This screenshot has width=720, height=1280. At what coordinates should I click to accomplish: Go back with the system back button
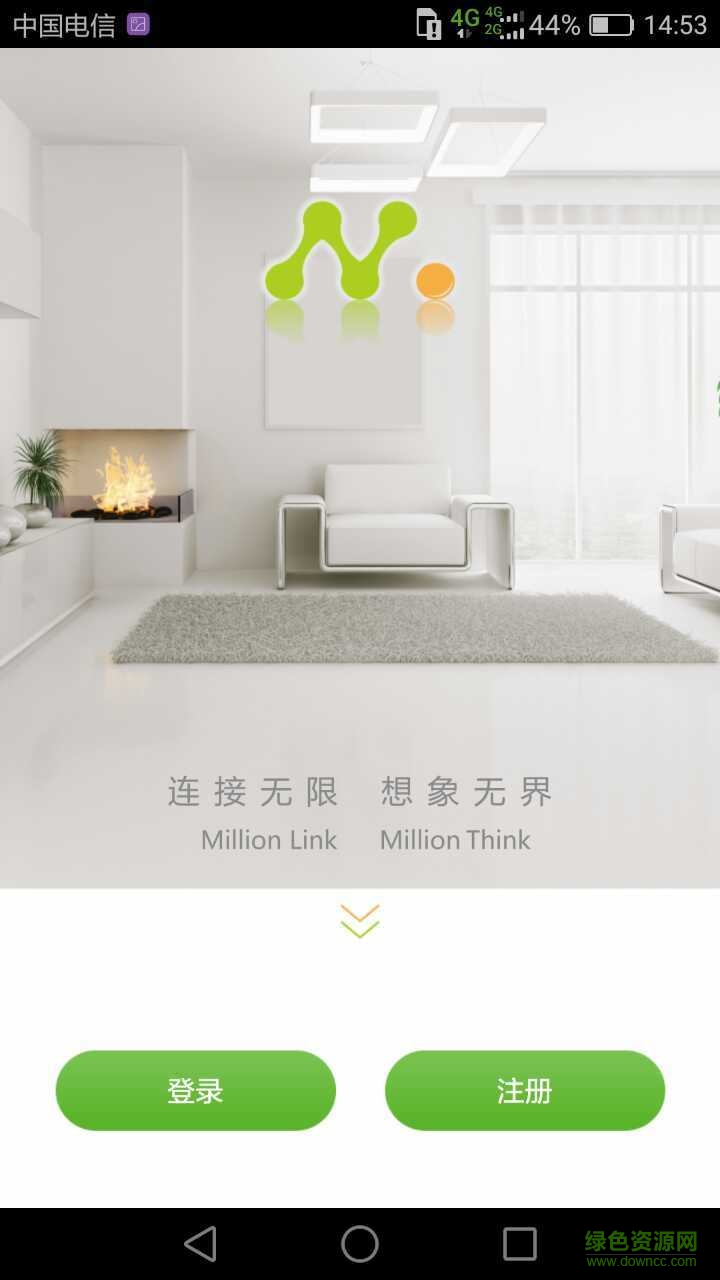(x=201, y=1244)
